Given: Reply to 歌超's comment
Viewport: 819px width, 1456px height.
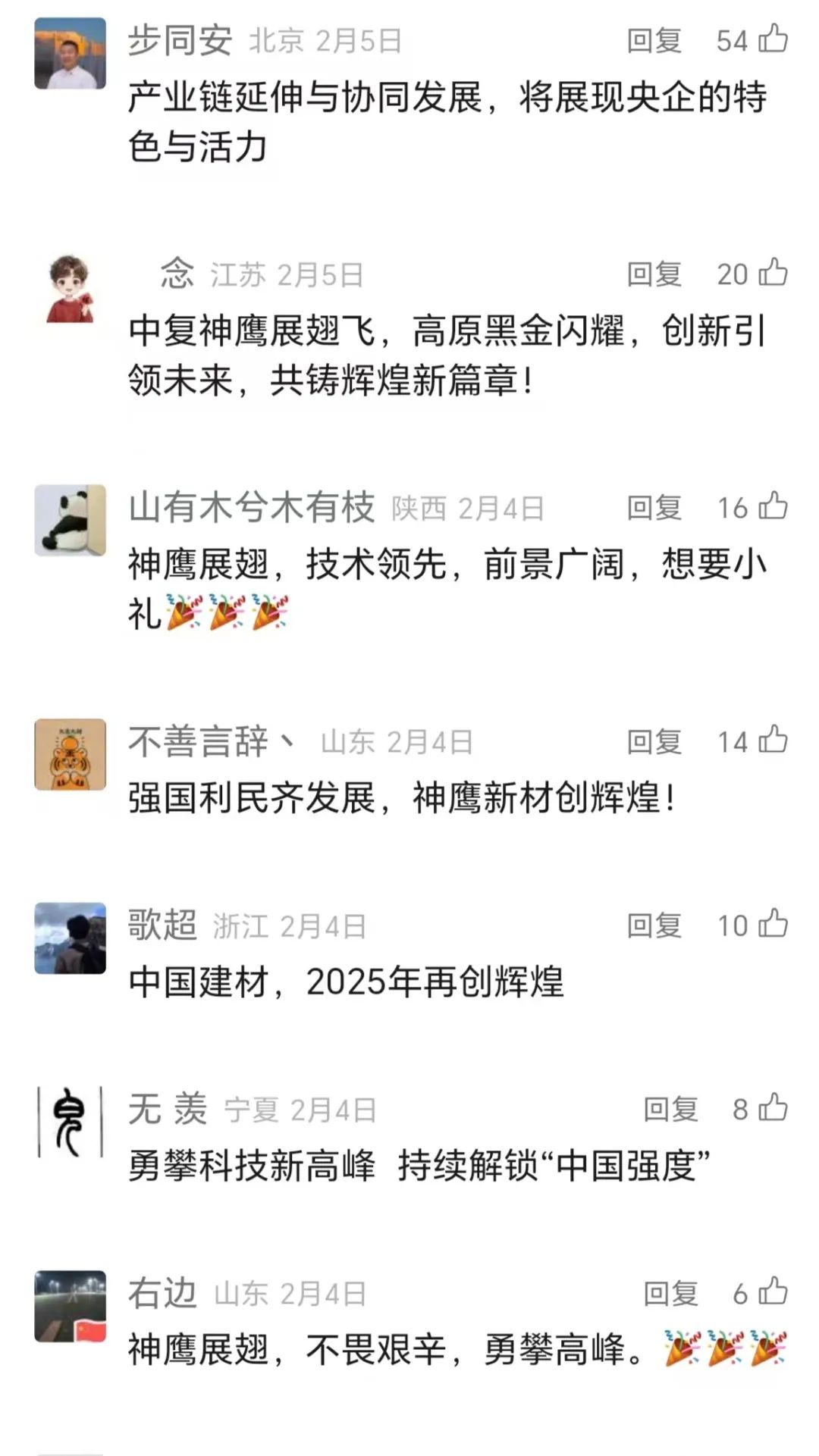Looking at the screenshot, I should (654, 925).
